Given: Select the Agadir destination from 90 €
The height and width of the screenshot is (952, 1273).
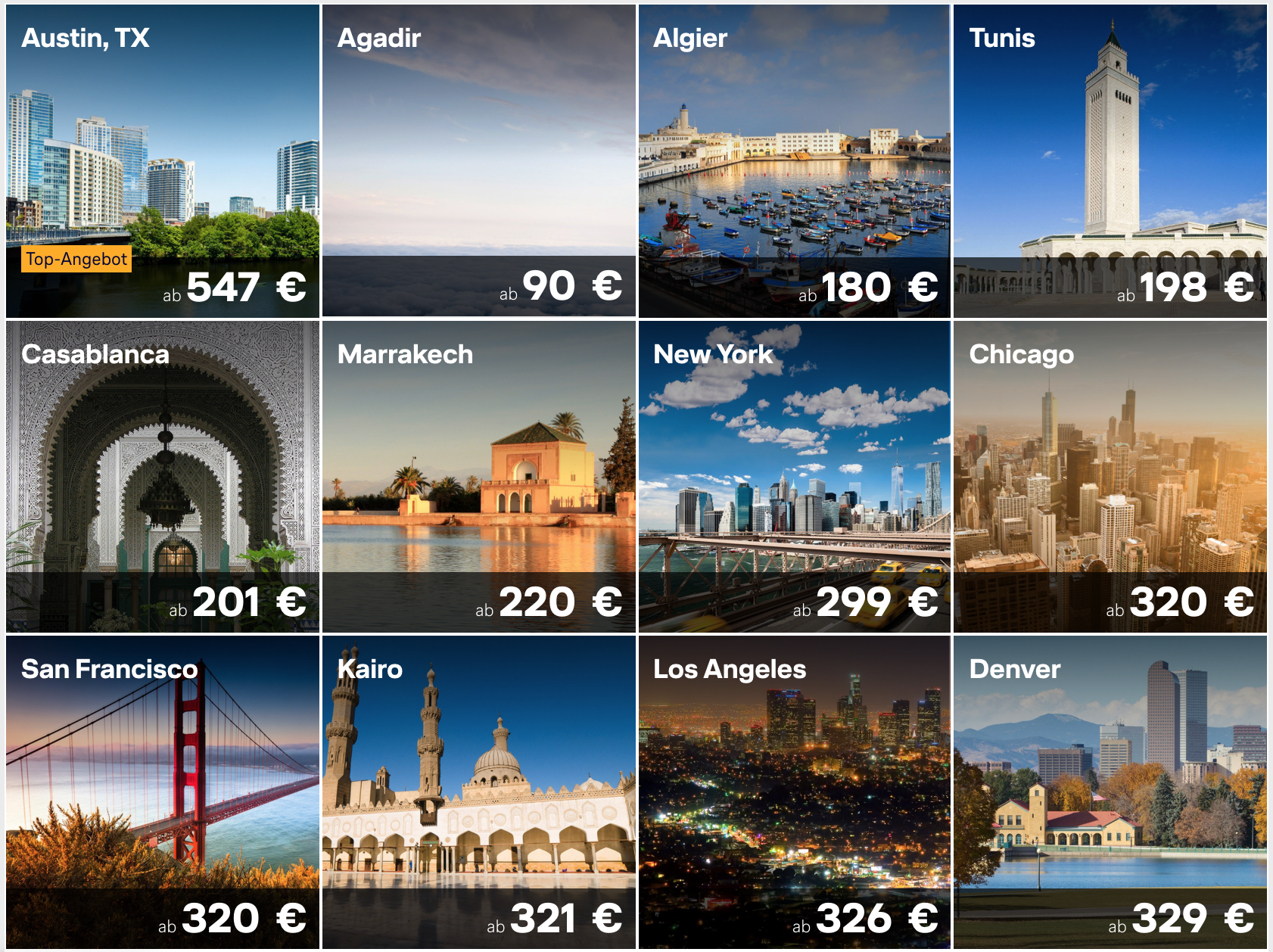Looking at the screenshot, I should pyautogui.click(x=478, y=161).
